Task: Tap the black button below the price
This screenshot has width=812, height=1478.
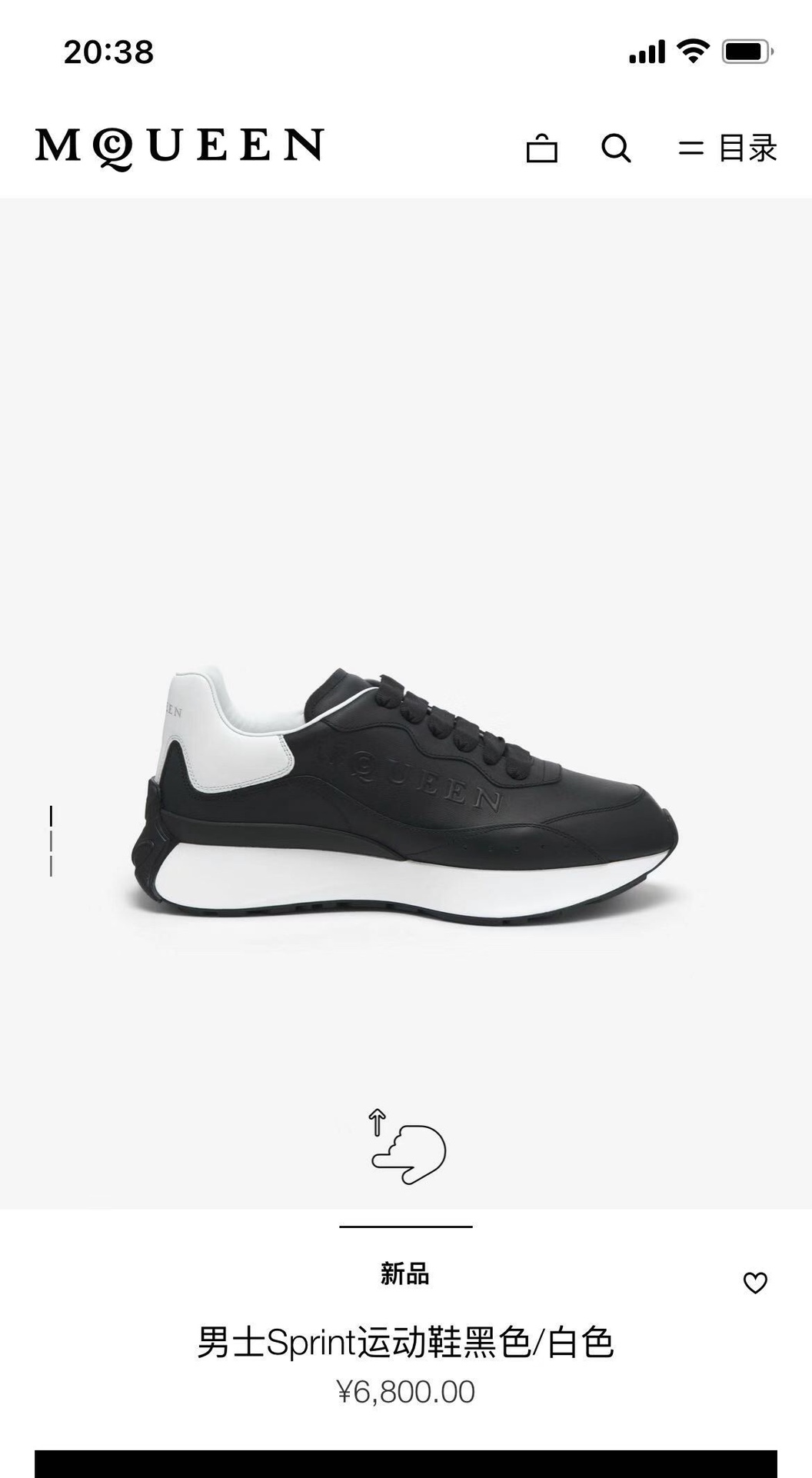Action: point(405,1463)
